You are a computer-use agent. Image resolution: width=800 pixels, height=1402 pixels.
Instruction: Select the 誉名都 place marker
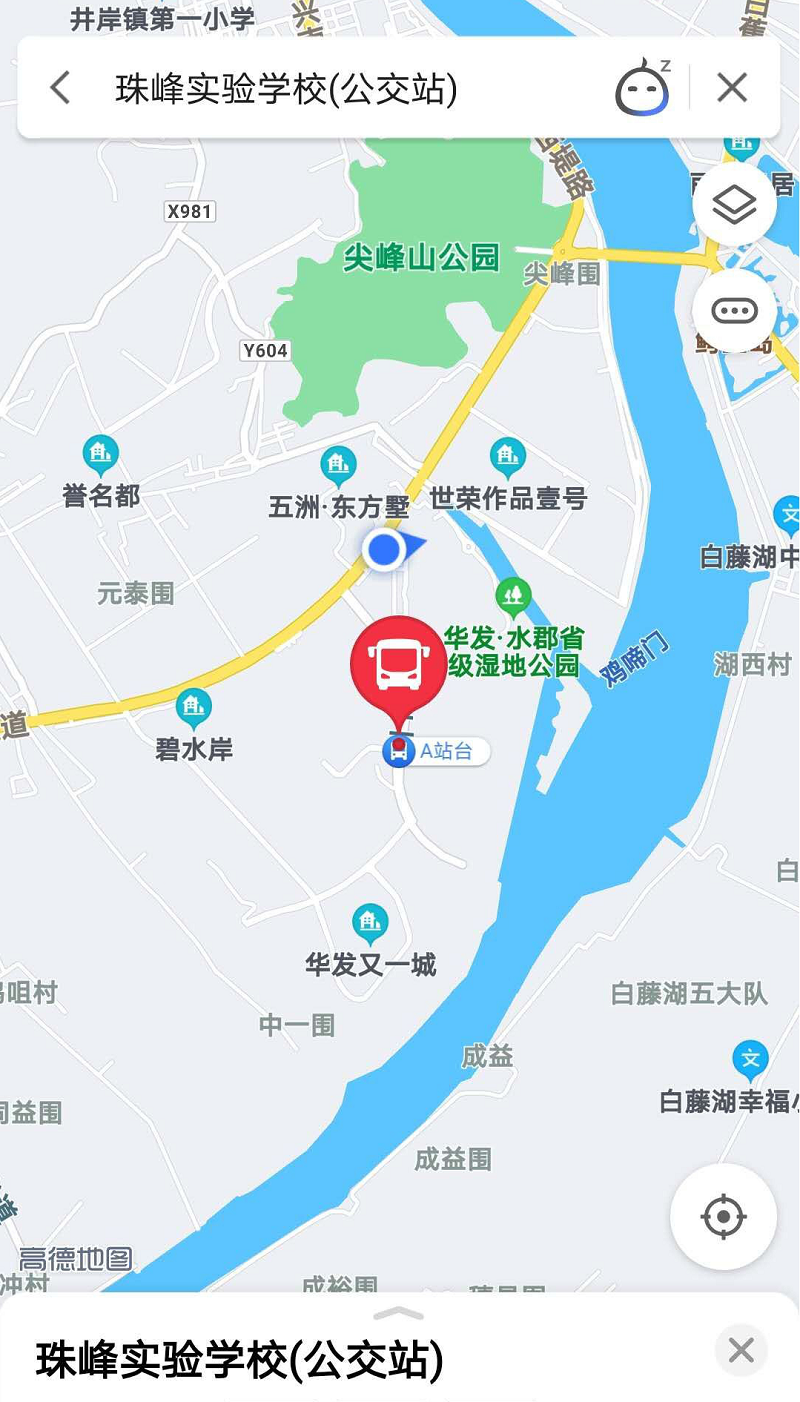(x=100, y=456)
